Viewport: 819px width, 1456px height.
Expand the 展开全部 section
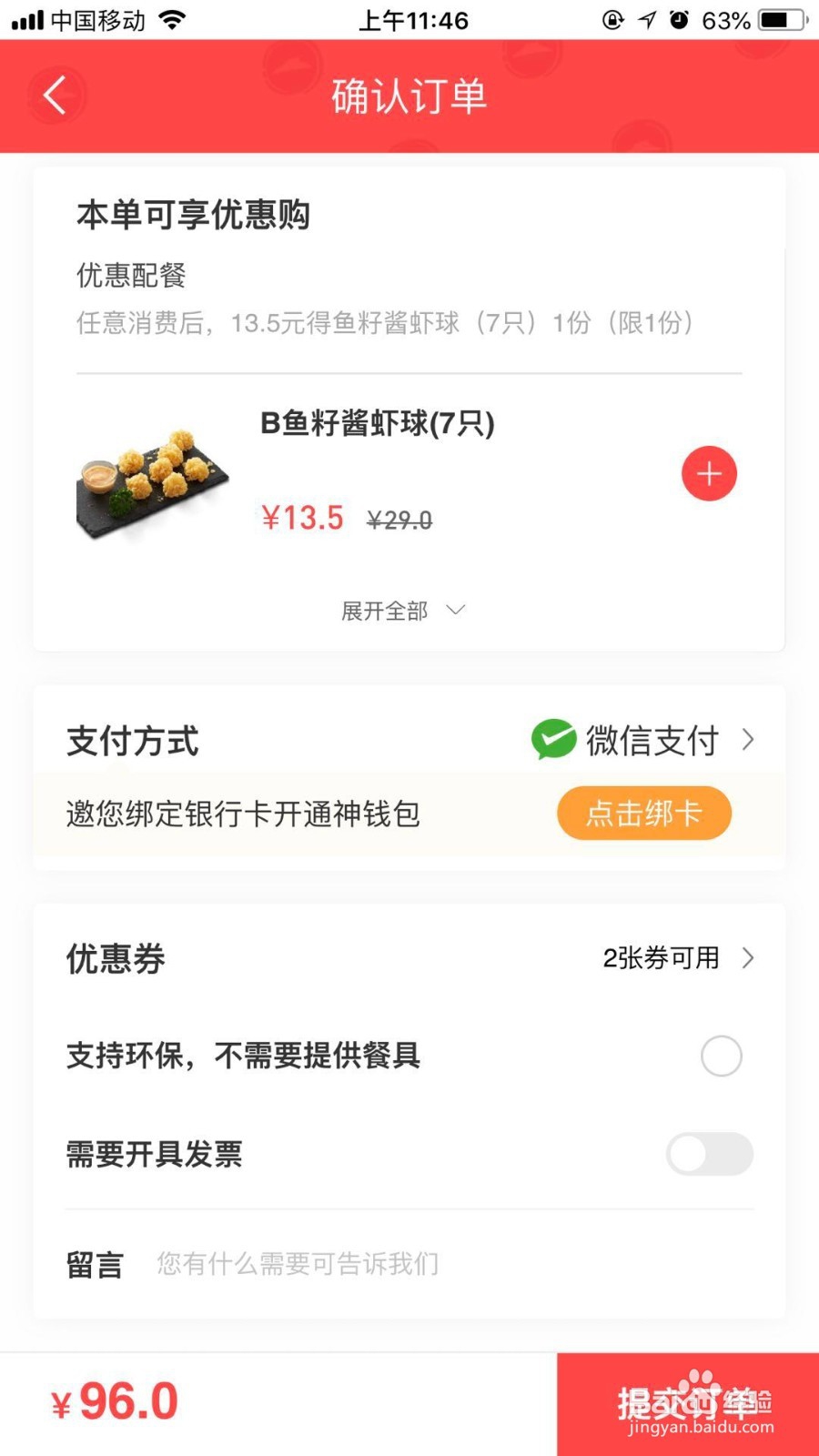pos(403,611)
